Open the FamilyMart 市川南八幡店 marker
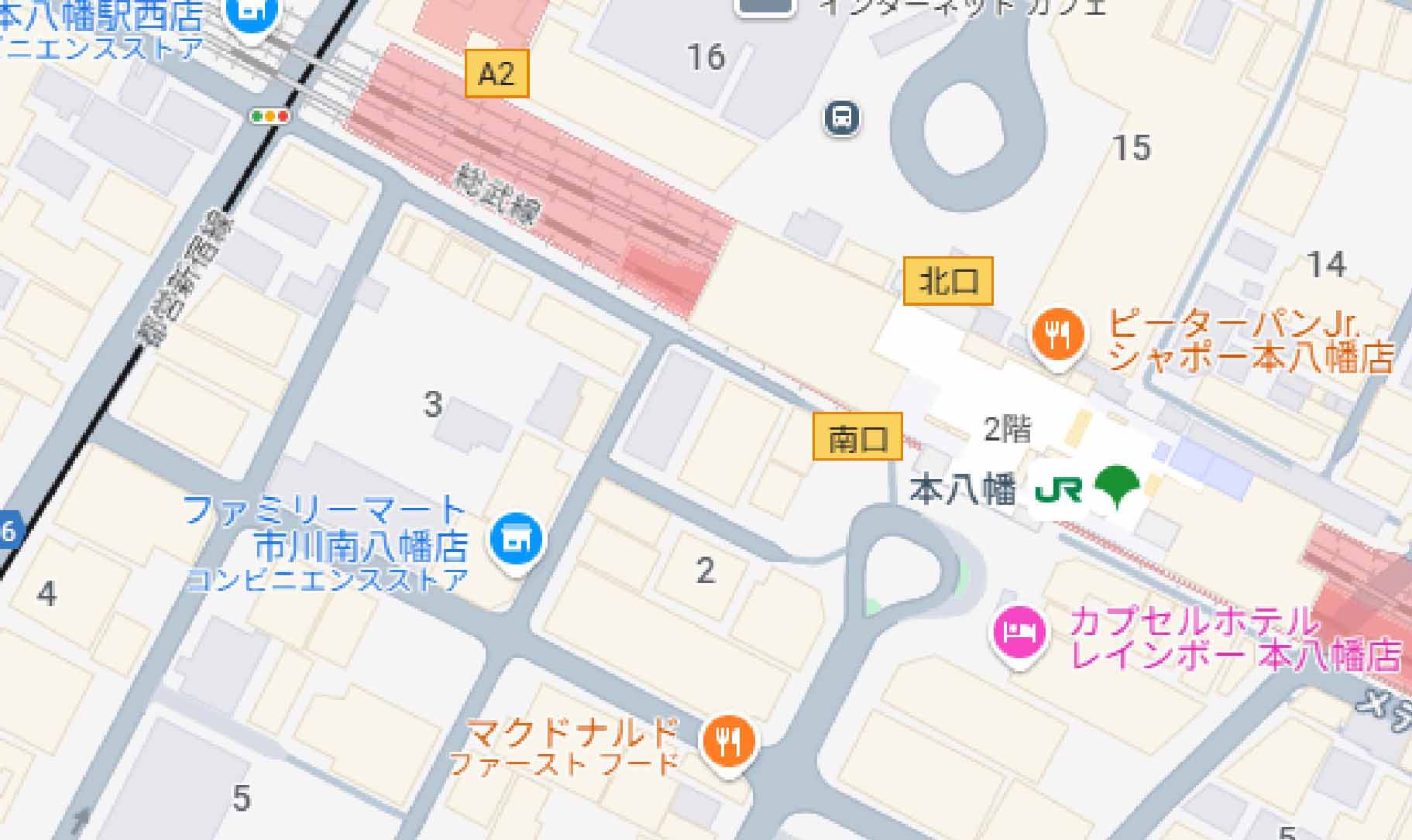The height and width of the screenshot is (840, 1412). click(518, 540)
